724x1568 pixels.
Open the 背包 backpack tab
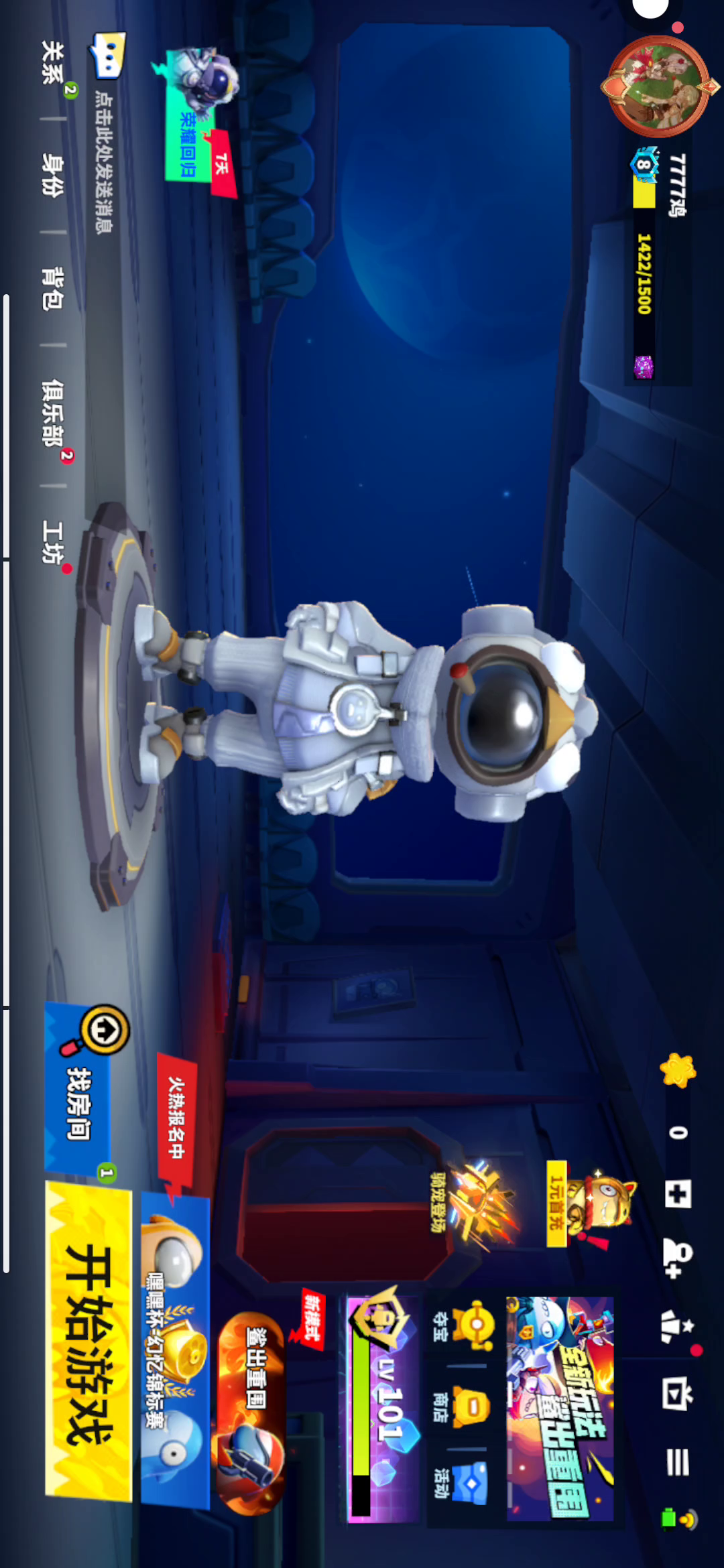(x=52, y=288)
